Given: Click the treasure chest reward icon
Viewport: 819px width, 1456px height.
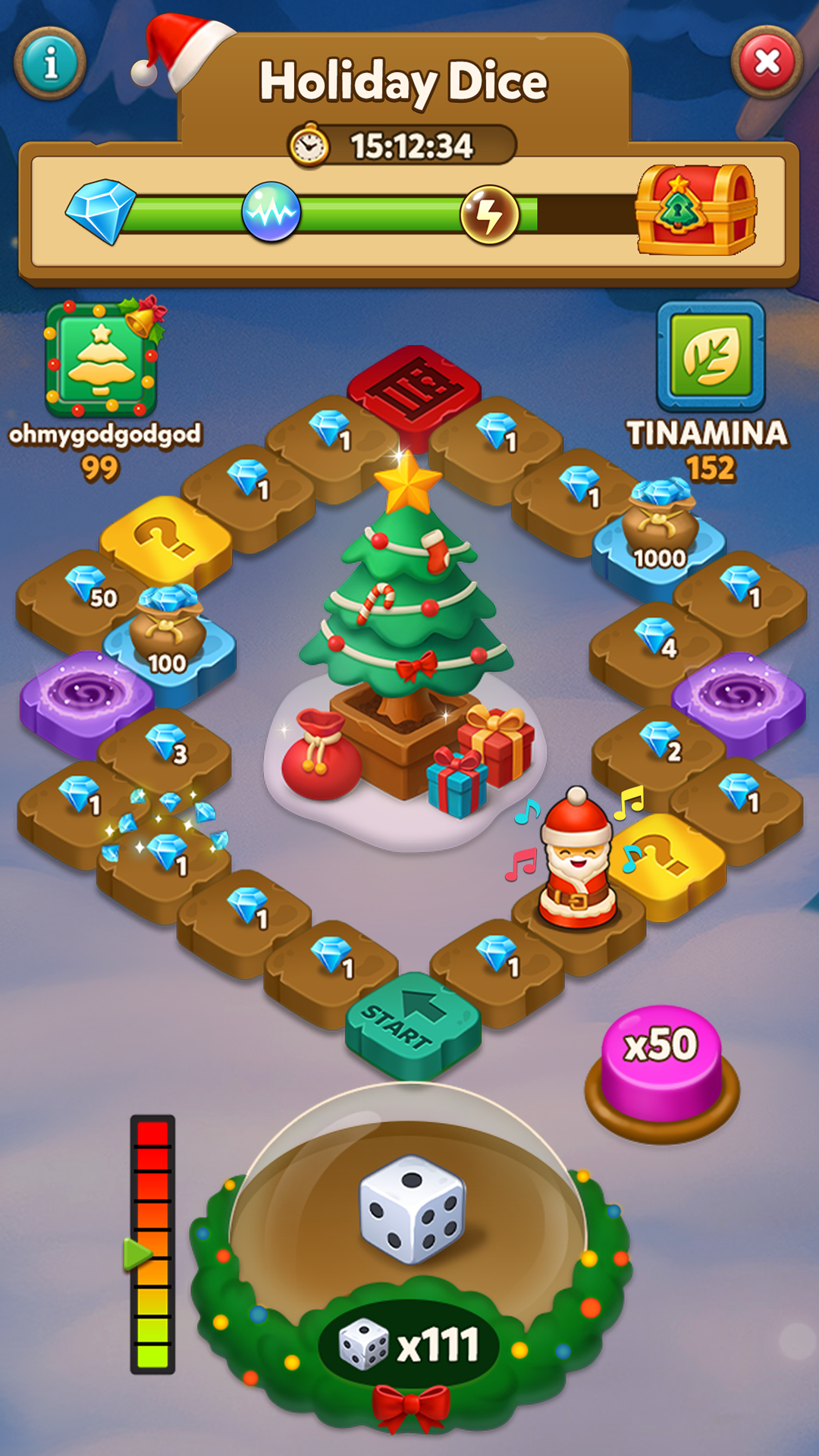Looking at the screenshot, I should tap(694, 210).
